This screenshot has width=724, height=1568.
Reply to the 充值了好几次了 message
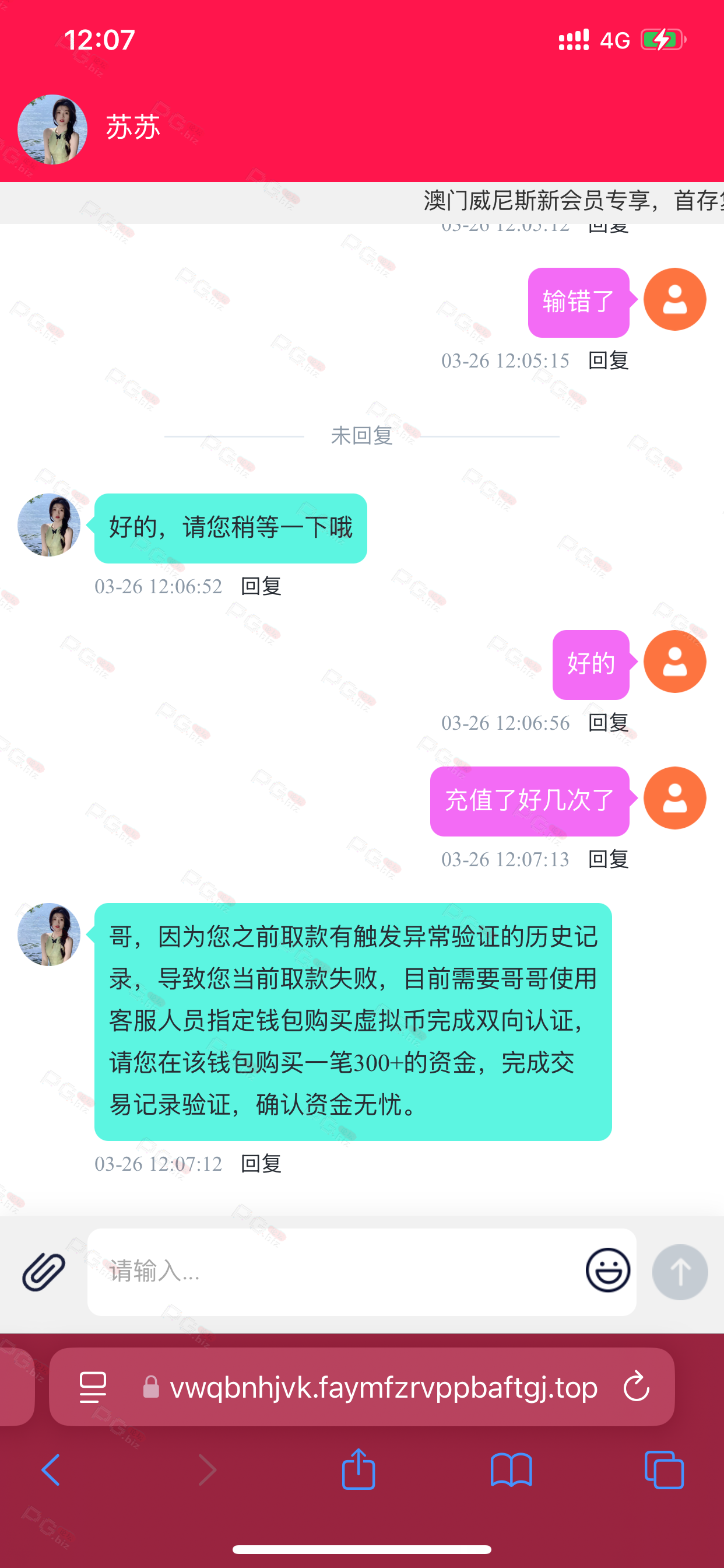608,859
